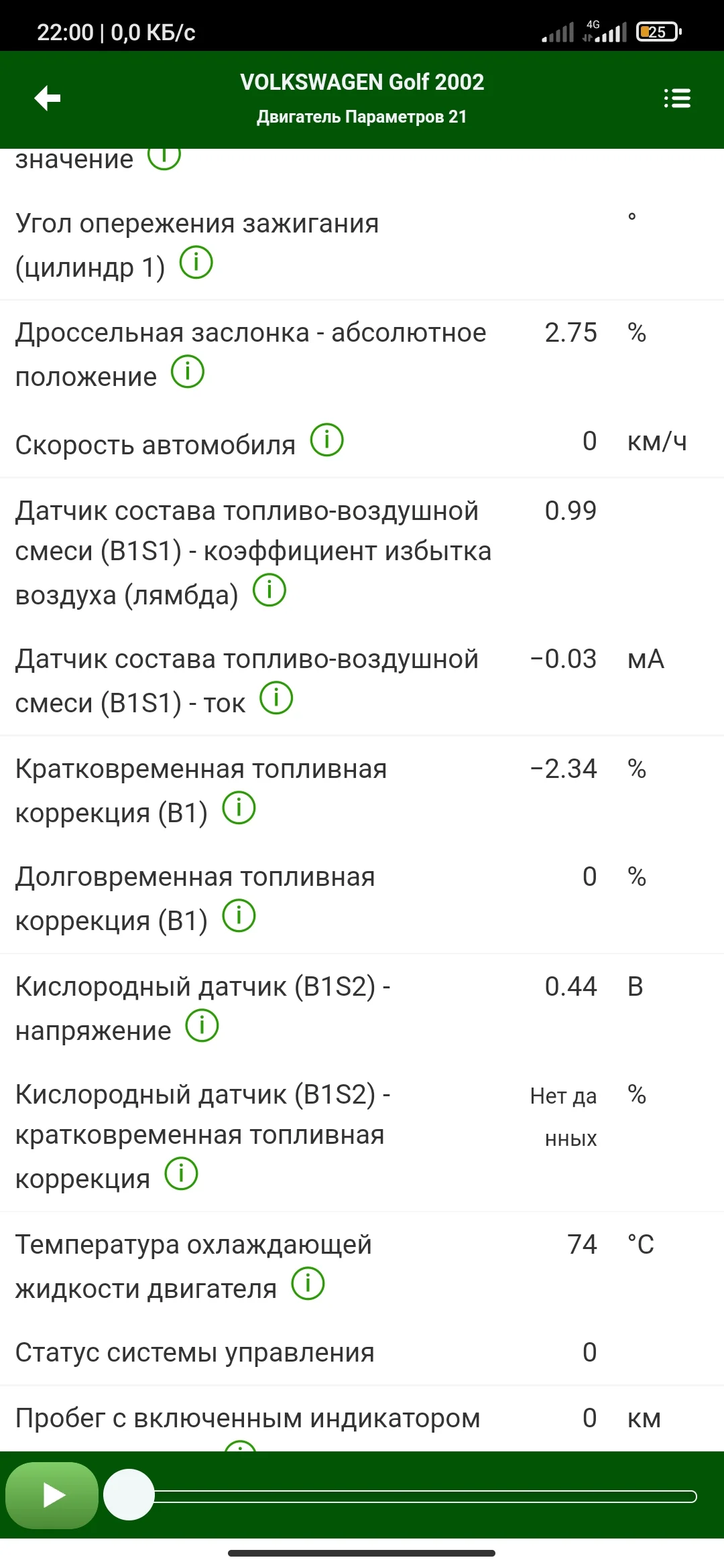View info for Скорость автомобиля
Viewport: 724px width, 1568px height.
pyautogui.click(x=327, y=440)
